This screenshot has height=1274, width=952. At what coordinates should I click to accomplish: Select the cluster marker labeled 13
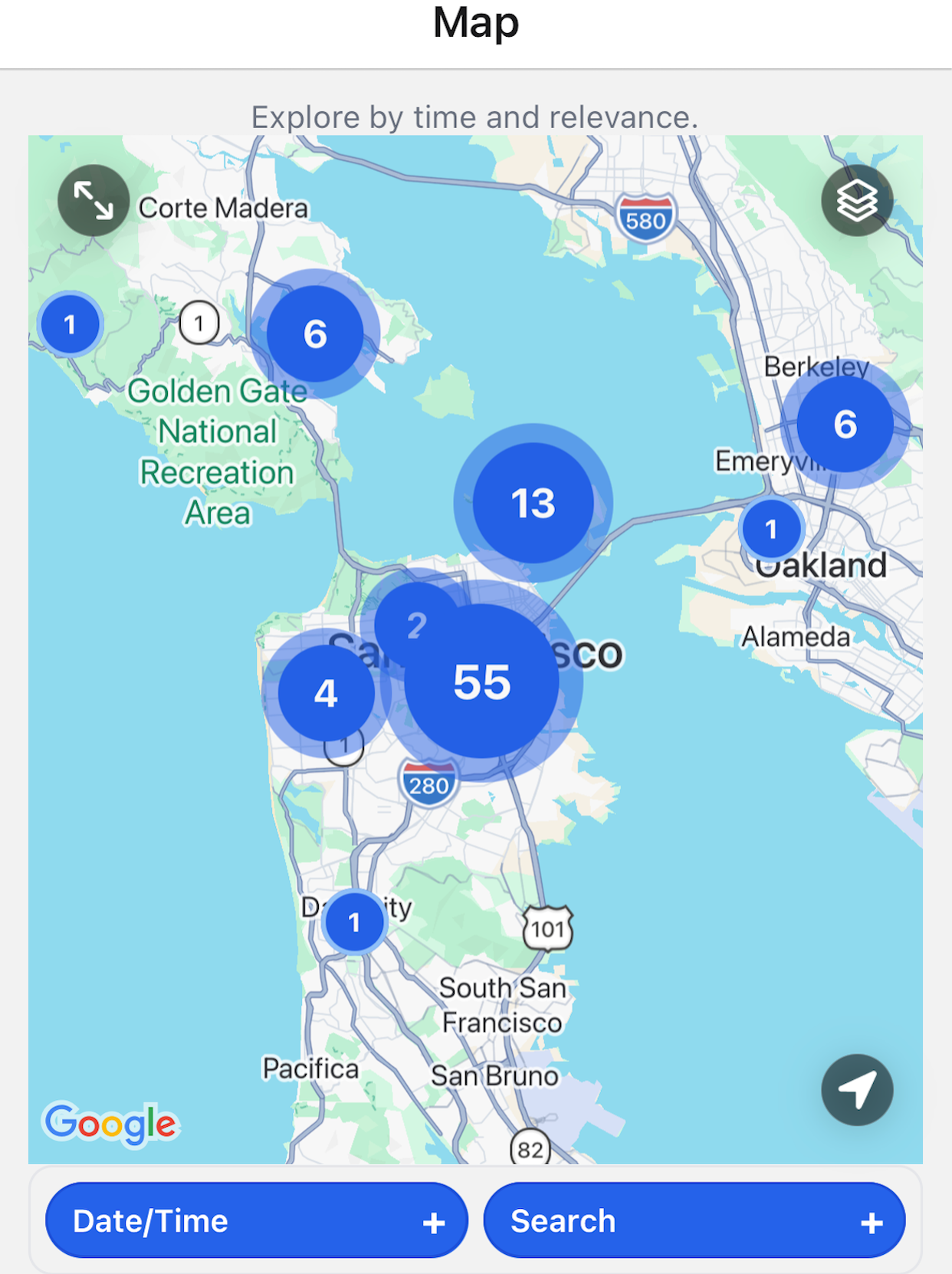[533, 503]
